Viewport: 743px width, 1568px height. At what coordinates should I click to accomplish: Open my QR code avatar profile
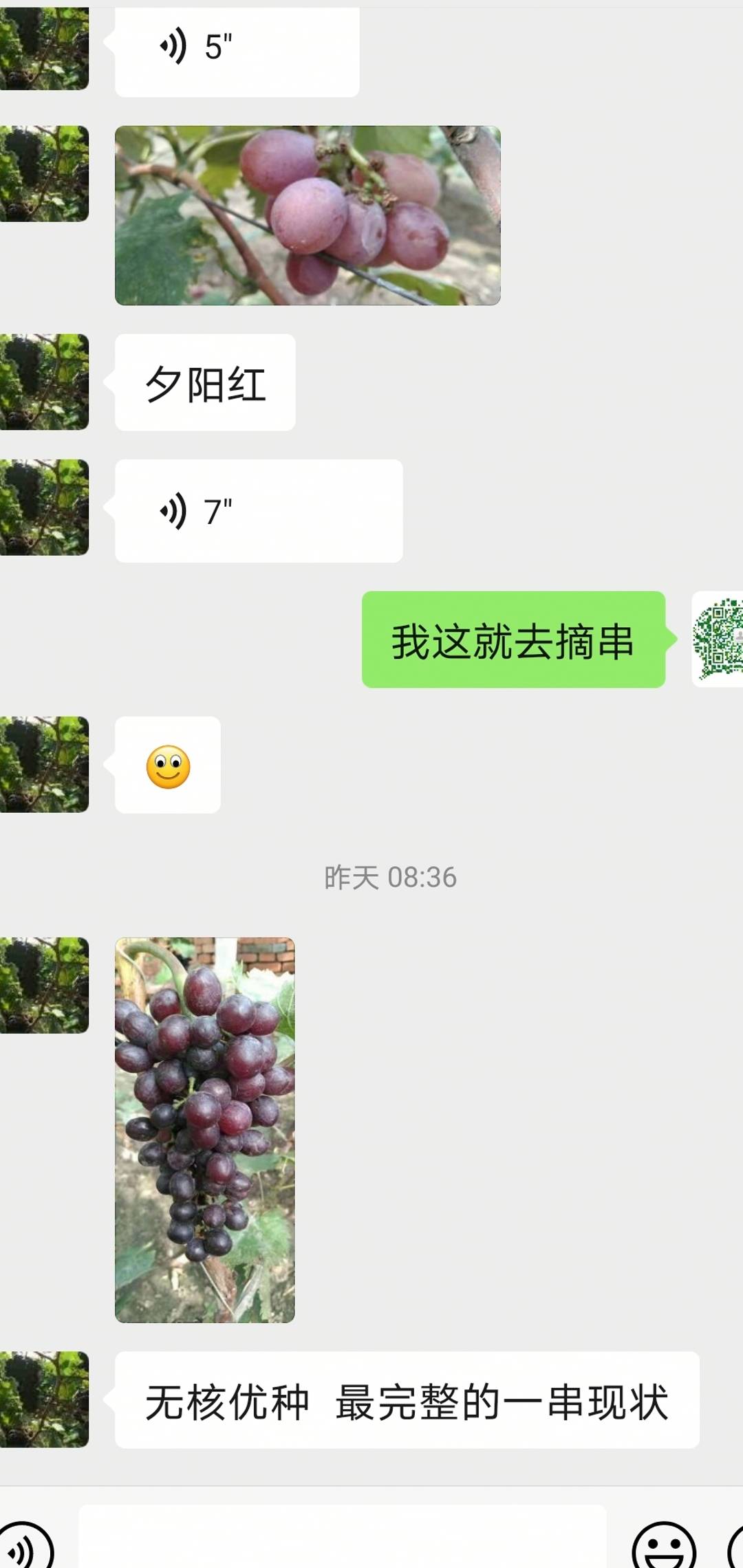pyautogui.click(x=717, y=639)
